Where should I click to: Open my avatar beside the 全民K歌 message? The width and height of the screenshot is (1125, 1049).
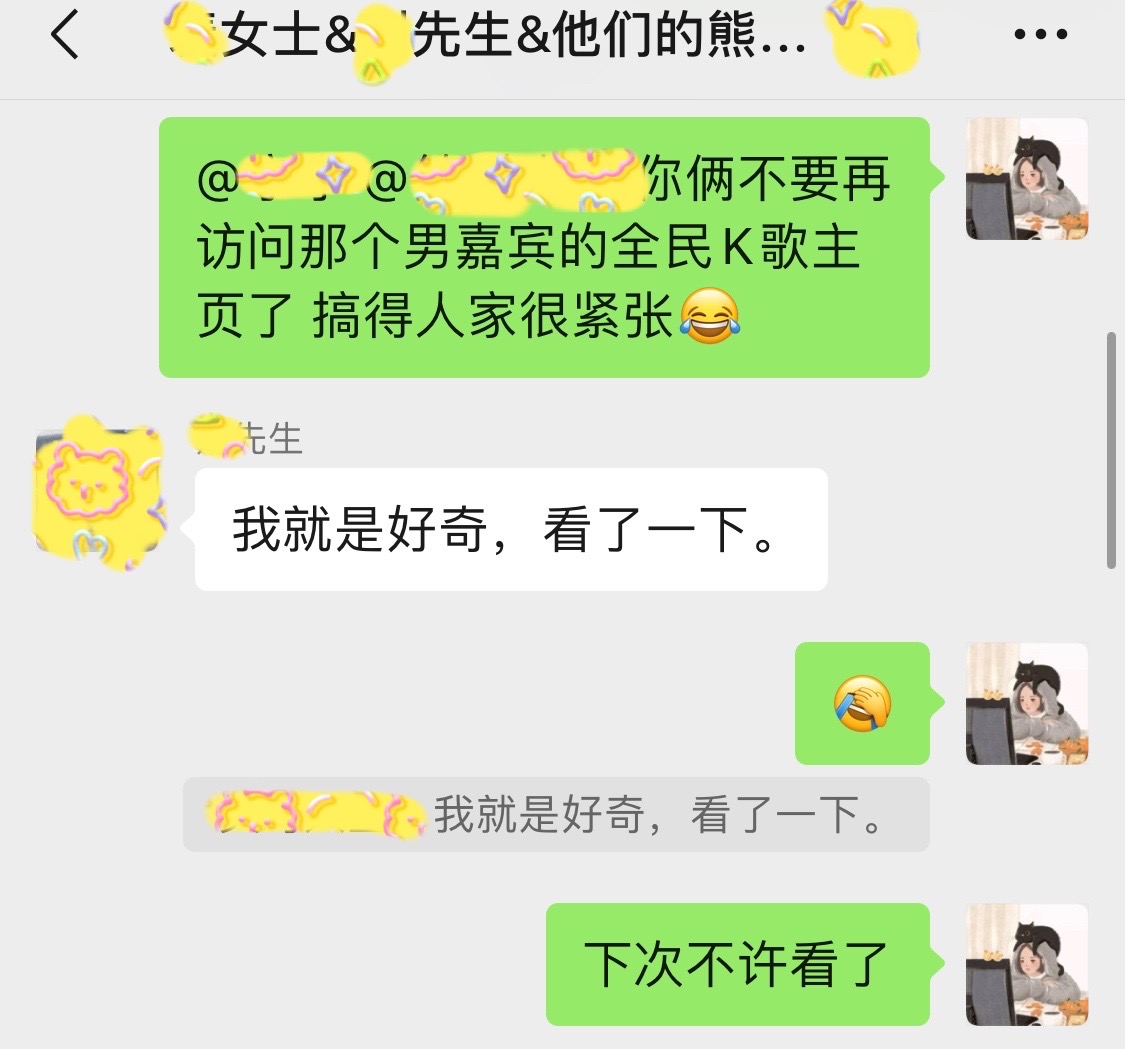coord(1026,179)
